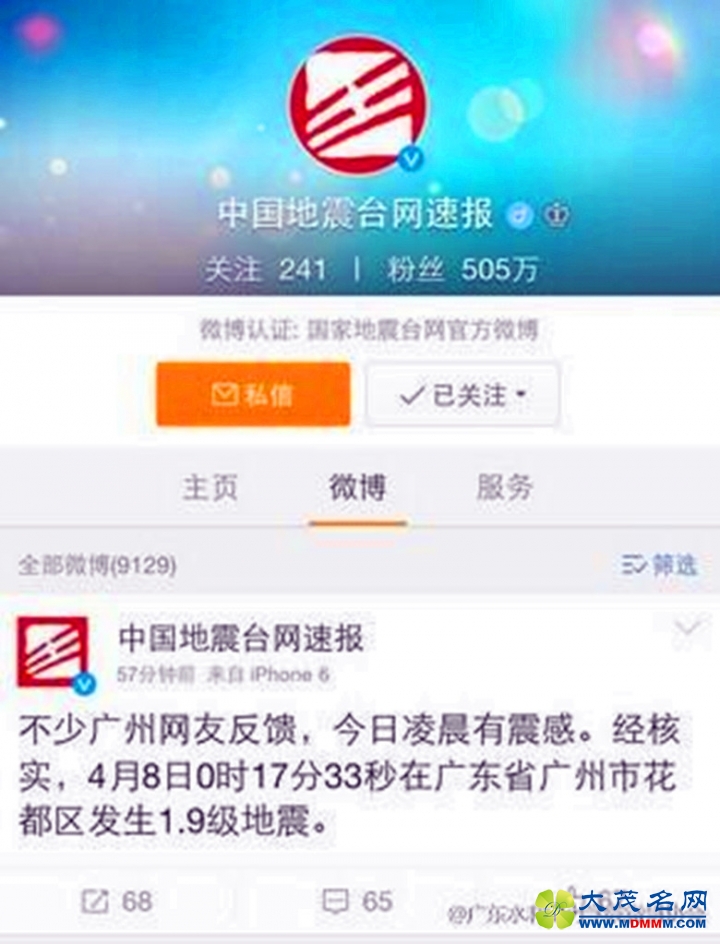Switch to the 主页 tab

tap(211, 488)
